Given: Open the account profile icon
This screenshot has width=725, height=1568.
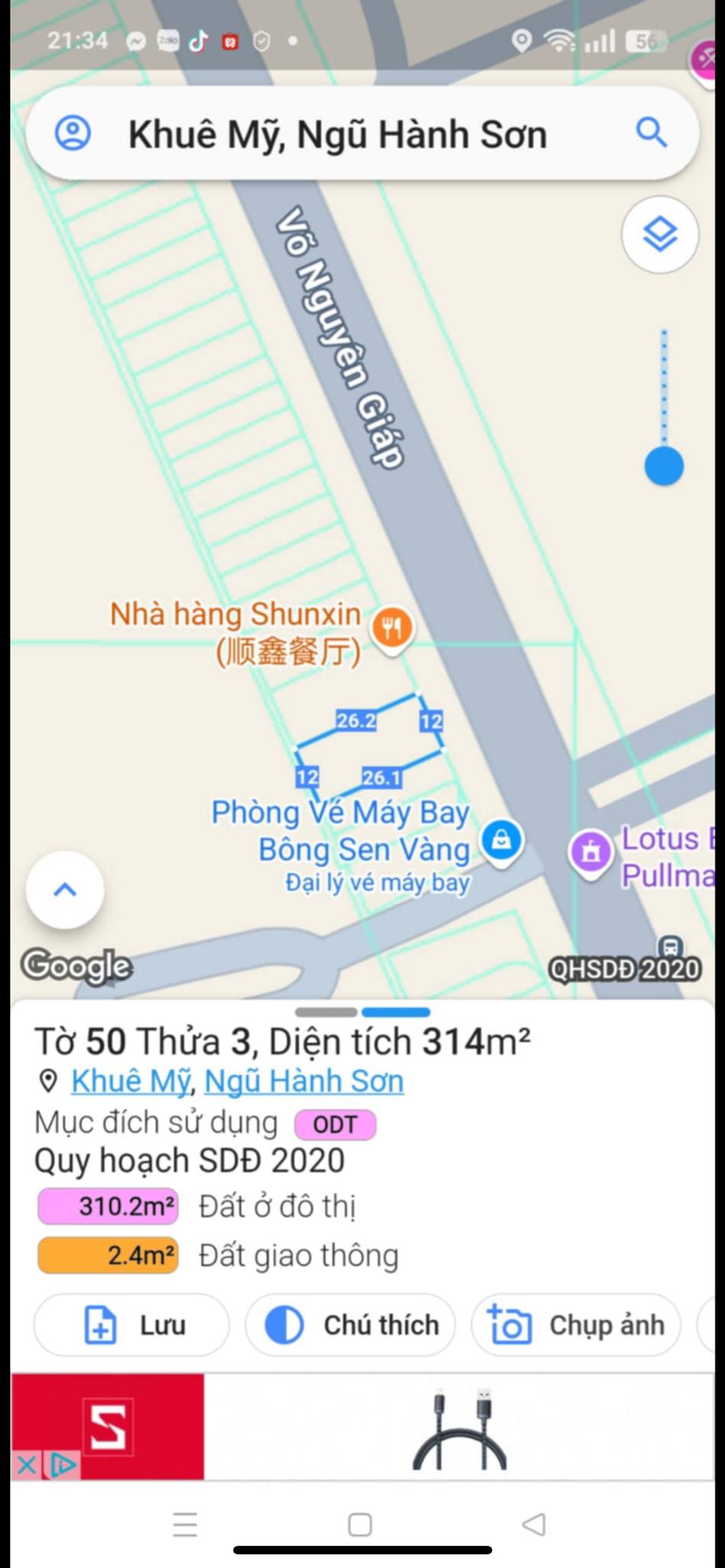Looking at the screenshot, I should (x=73, y=133).
